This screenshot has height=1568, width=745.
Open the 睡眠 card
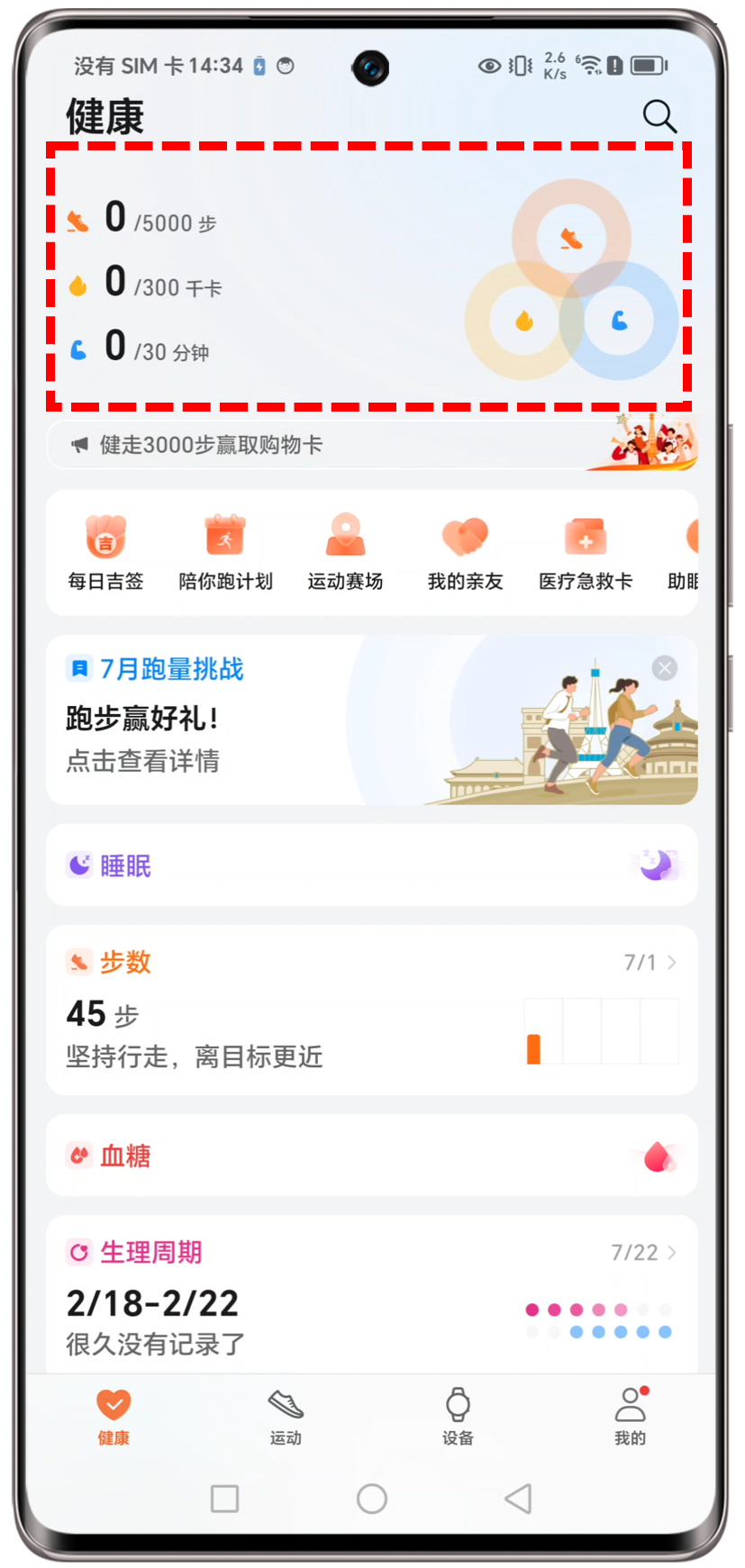371,866
